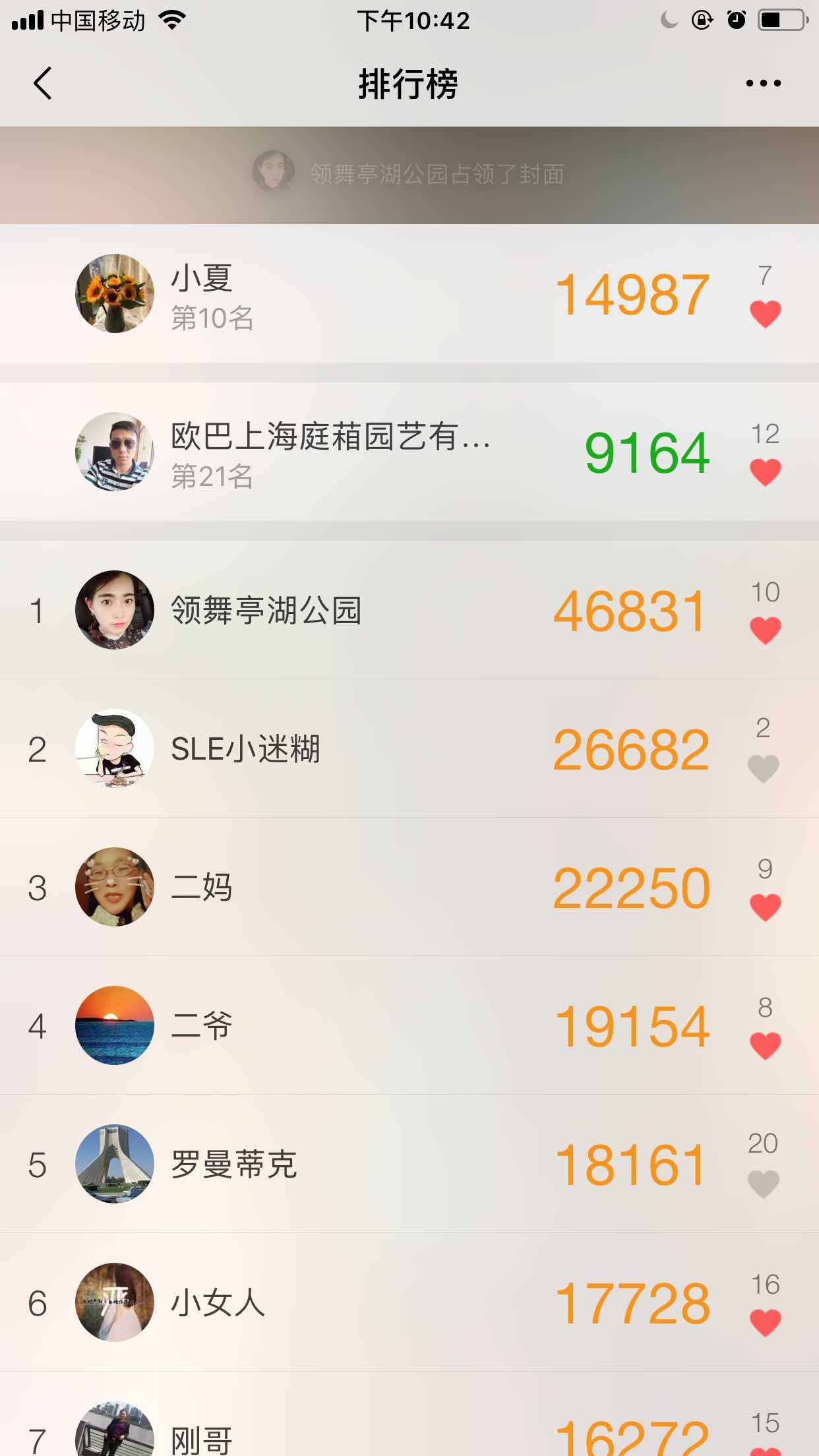The height and width of the screenshot is (1456, 819).
Task: Tap the heart next to 9164 steps
Action: pyautogui.click(x=765, y=472)
